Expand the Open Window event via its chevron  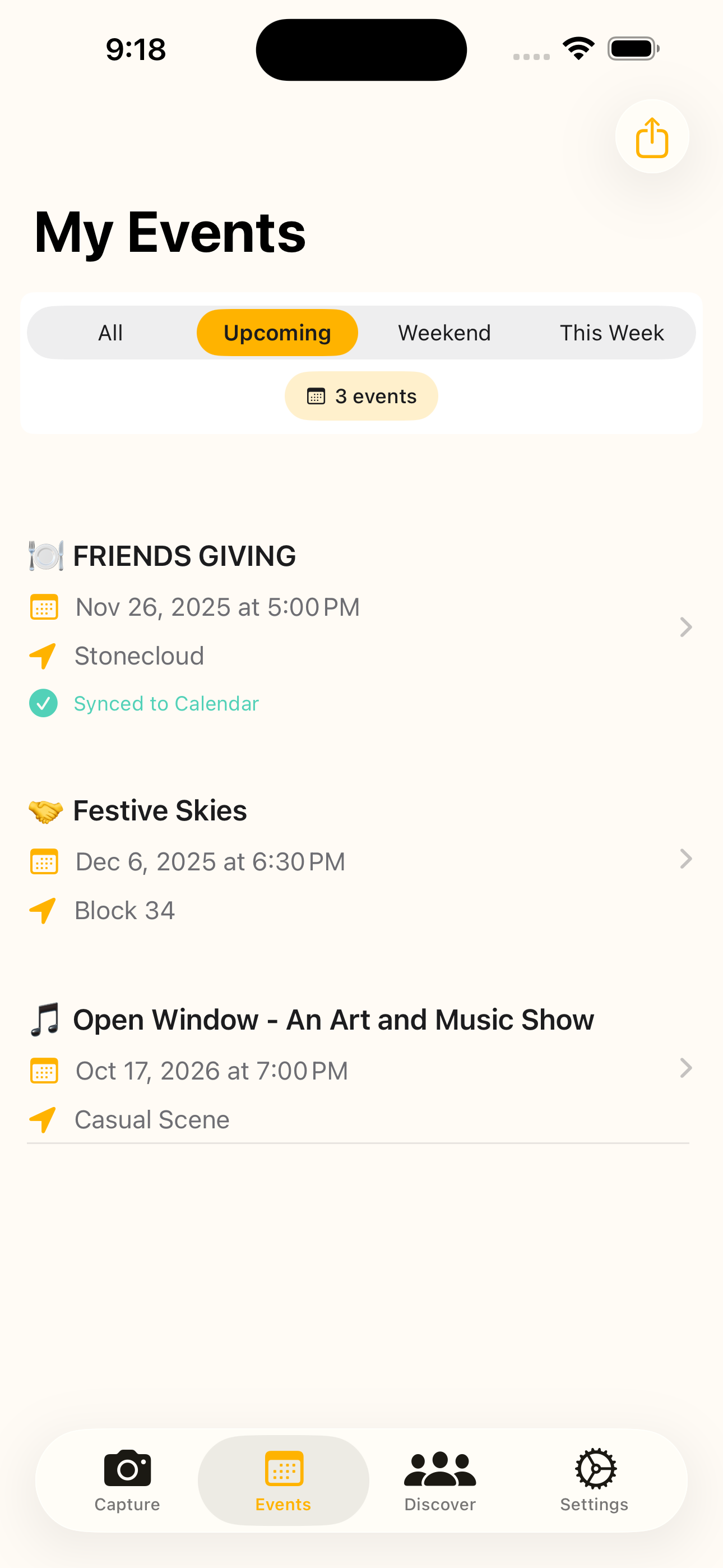tap(685, 1068)
